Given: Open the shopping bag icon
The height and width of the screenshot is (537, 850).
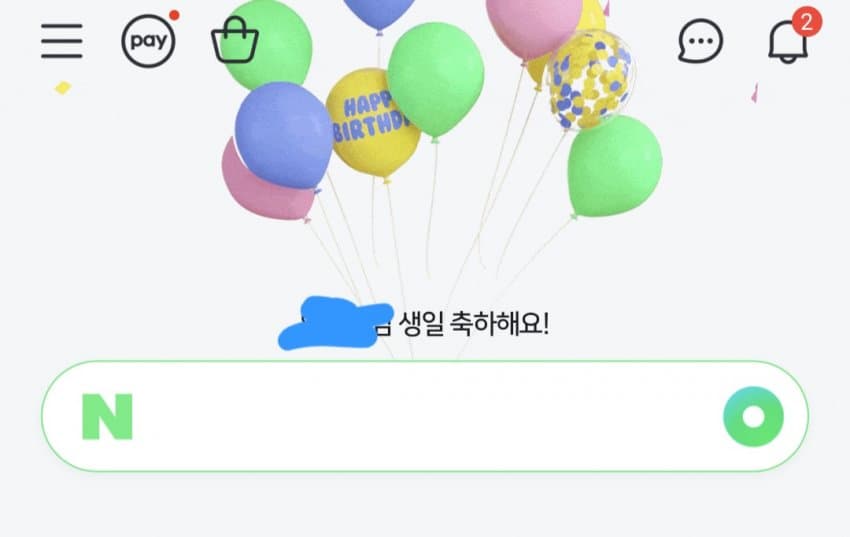Looking at the screenshot, I should [x=235, y=41].
